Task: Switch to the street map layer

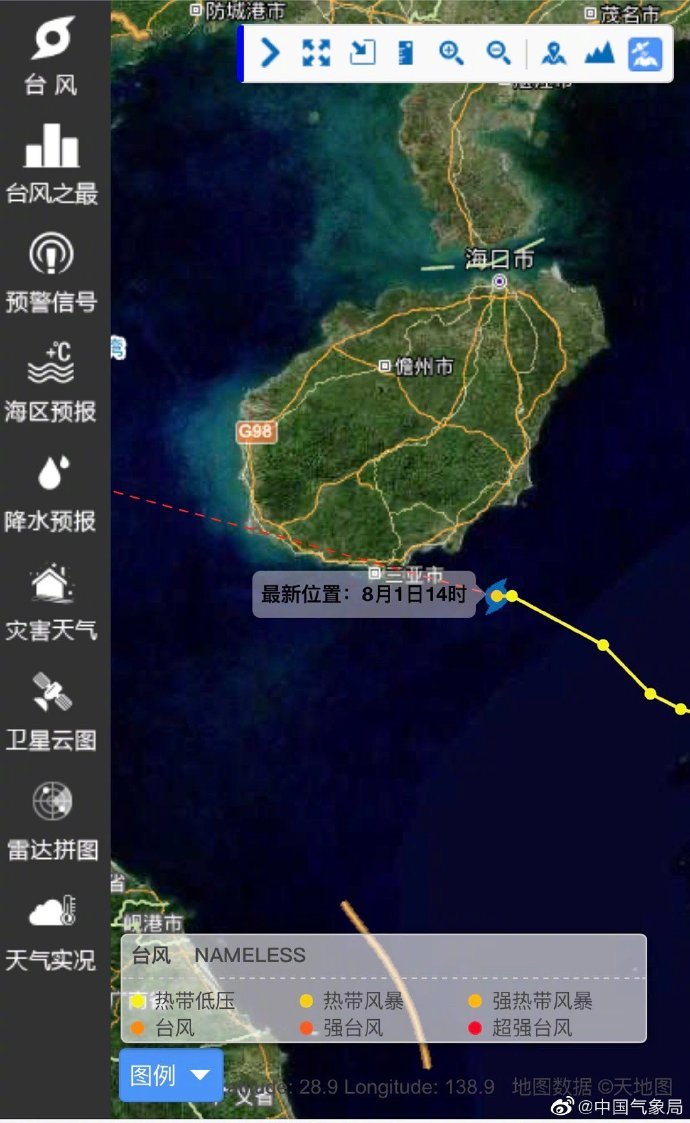Action: (553, 53)
